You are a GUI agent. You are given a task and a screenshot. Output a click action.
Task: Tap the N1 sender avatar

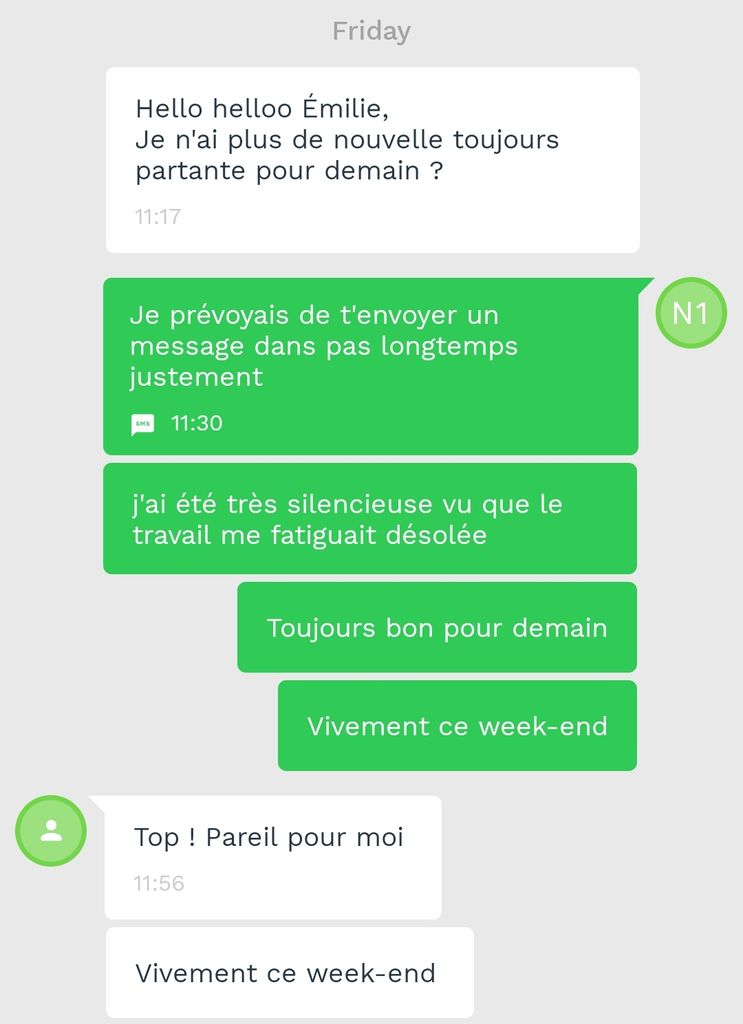pyautogui.click(x=690, y=313)
